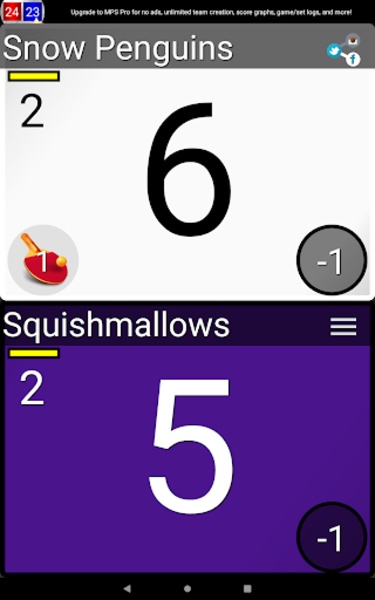Open the hamburger menu next to Squishmallows

click(343, 326)
